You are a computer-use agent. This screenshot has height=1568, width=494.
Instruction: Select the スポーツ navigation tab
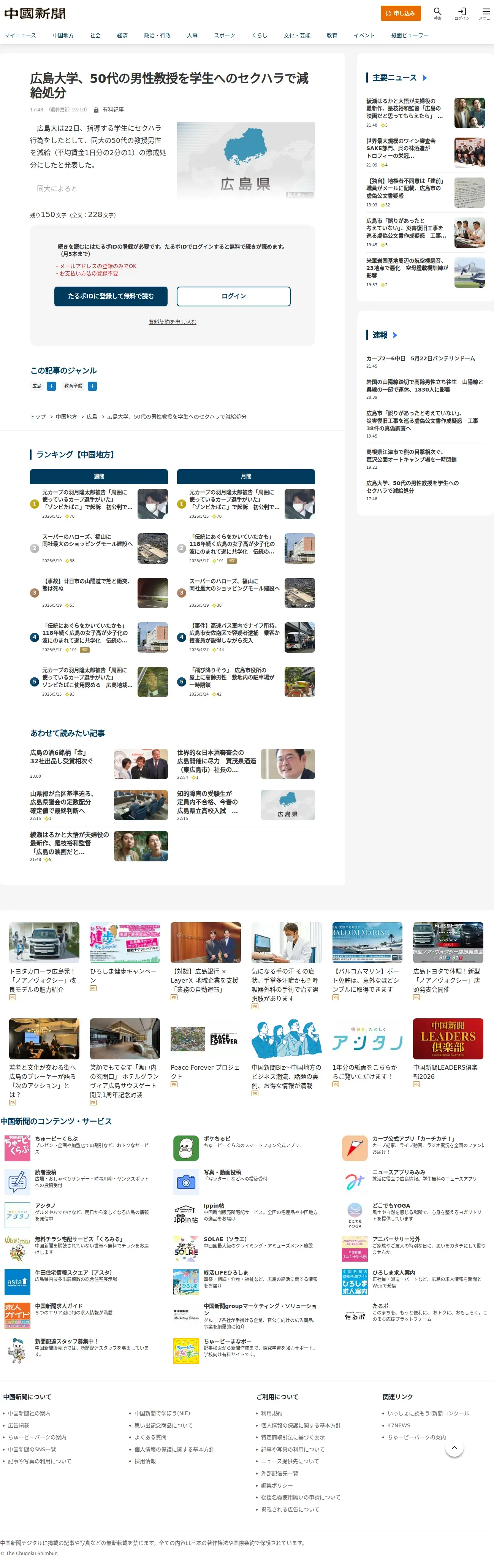(224, 35)
